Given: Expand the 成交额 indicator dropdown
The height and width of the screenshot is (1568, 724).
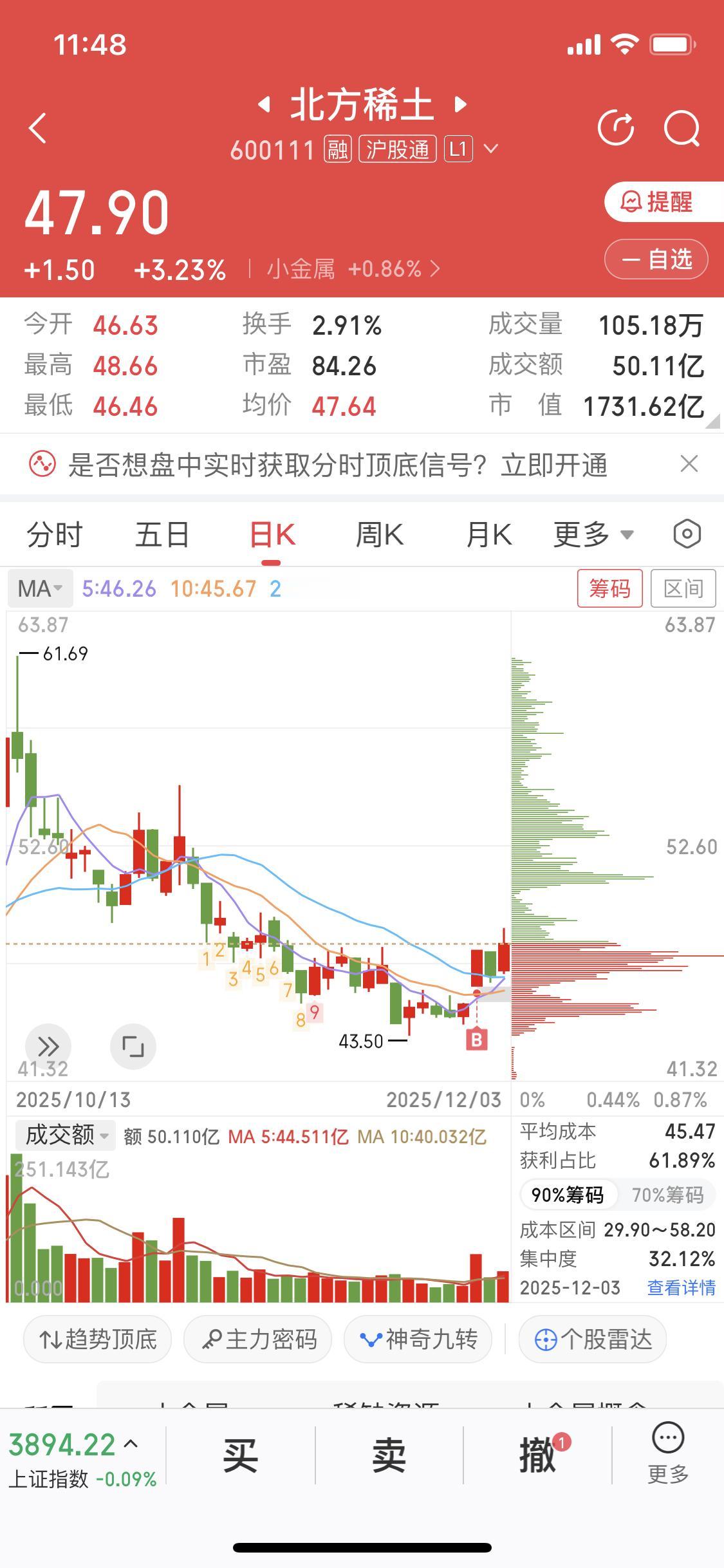Looking at the screenshot, I should (x=64, y=1135).
